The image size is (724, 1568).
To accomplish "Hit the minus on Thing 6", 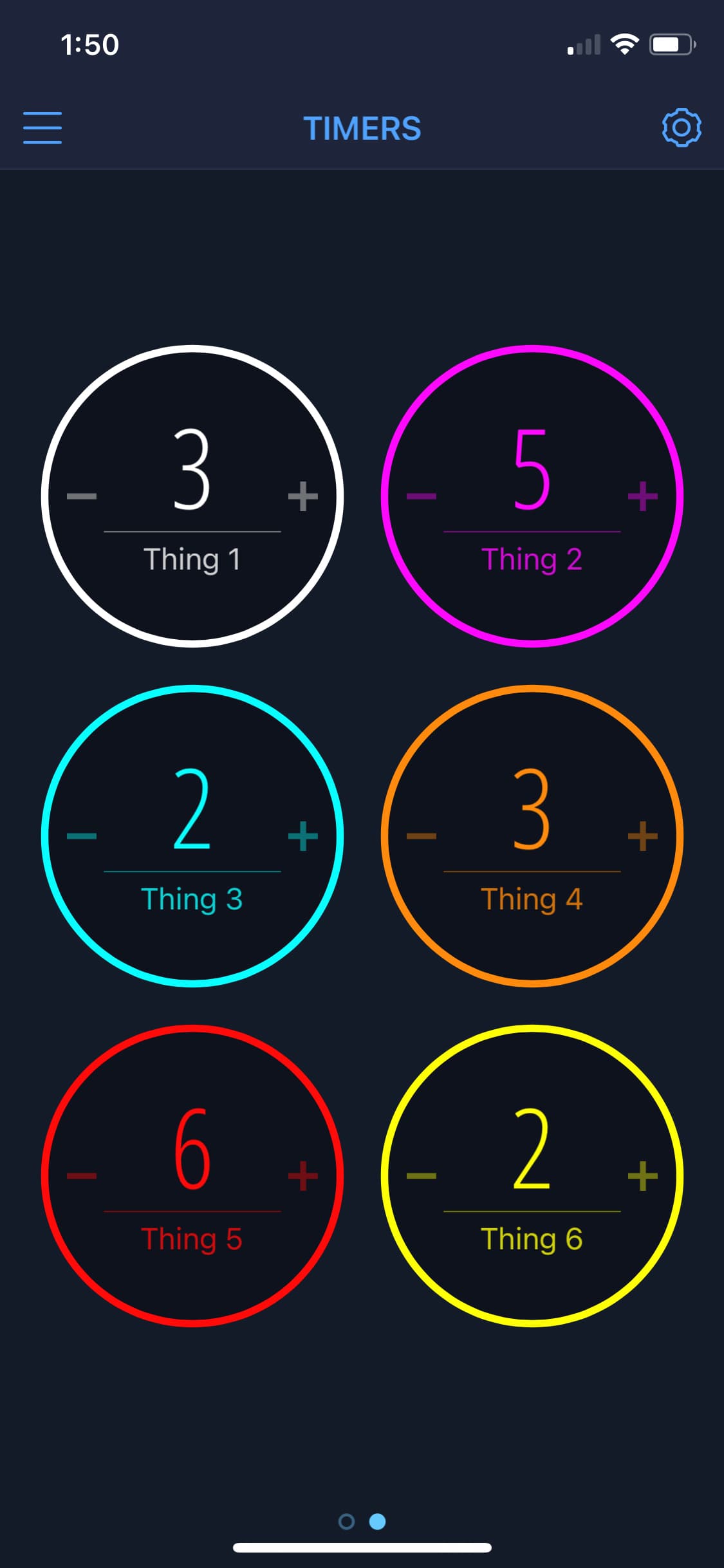I will pos(422,1176).
